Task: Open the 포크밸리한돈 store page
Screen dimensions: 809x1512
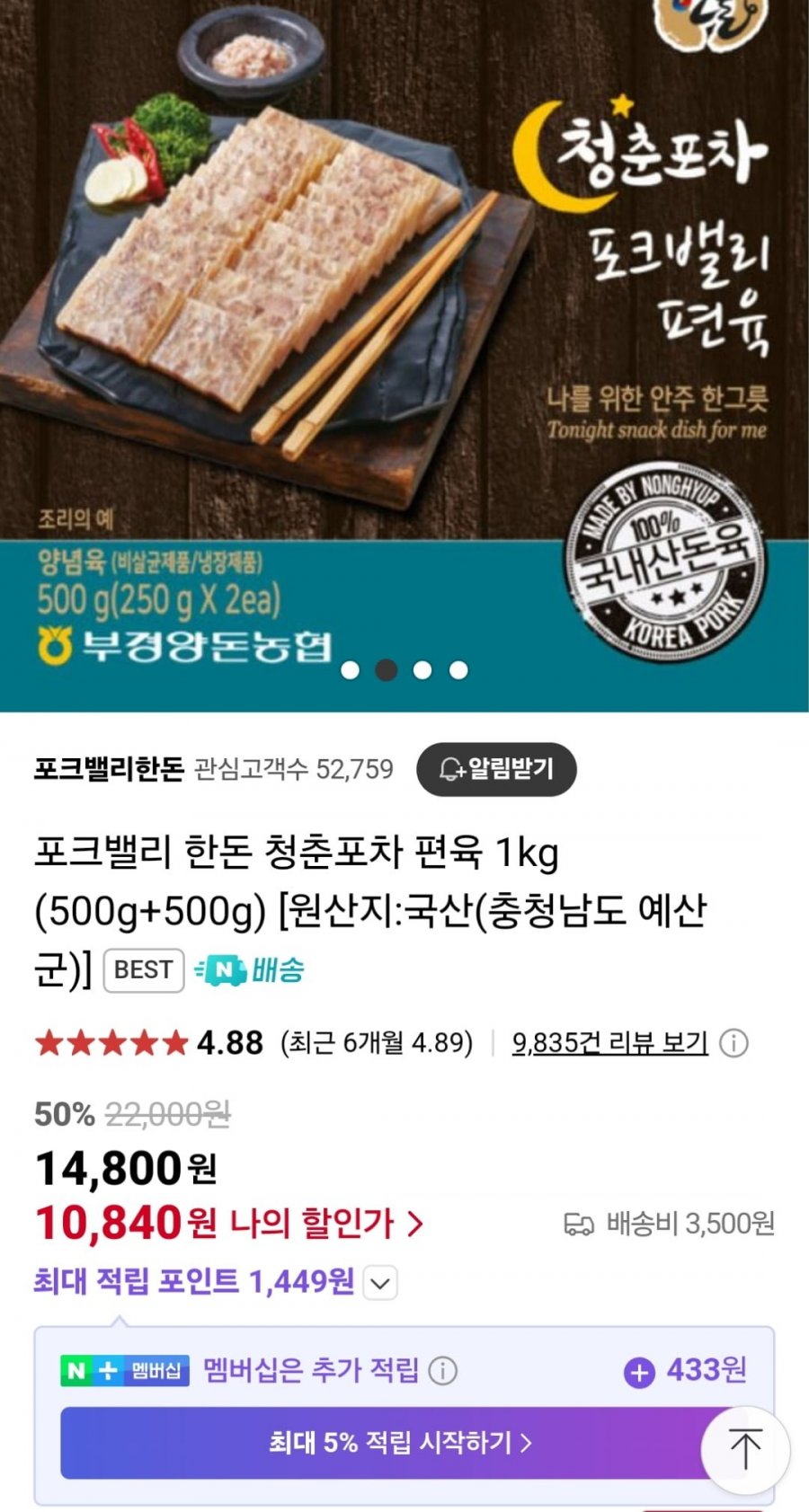Action: point(109,769)
